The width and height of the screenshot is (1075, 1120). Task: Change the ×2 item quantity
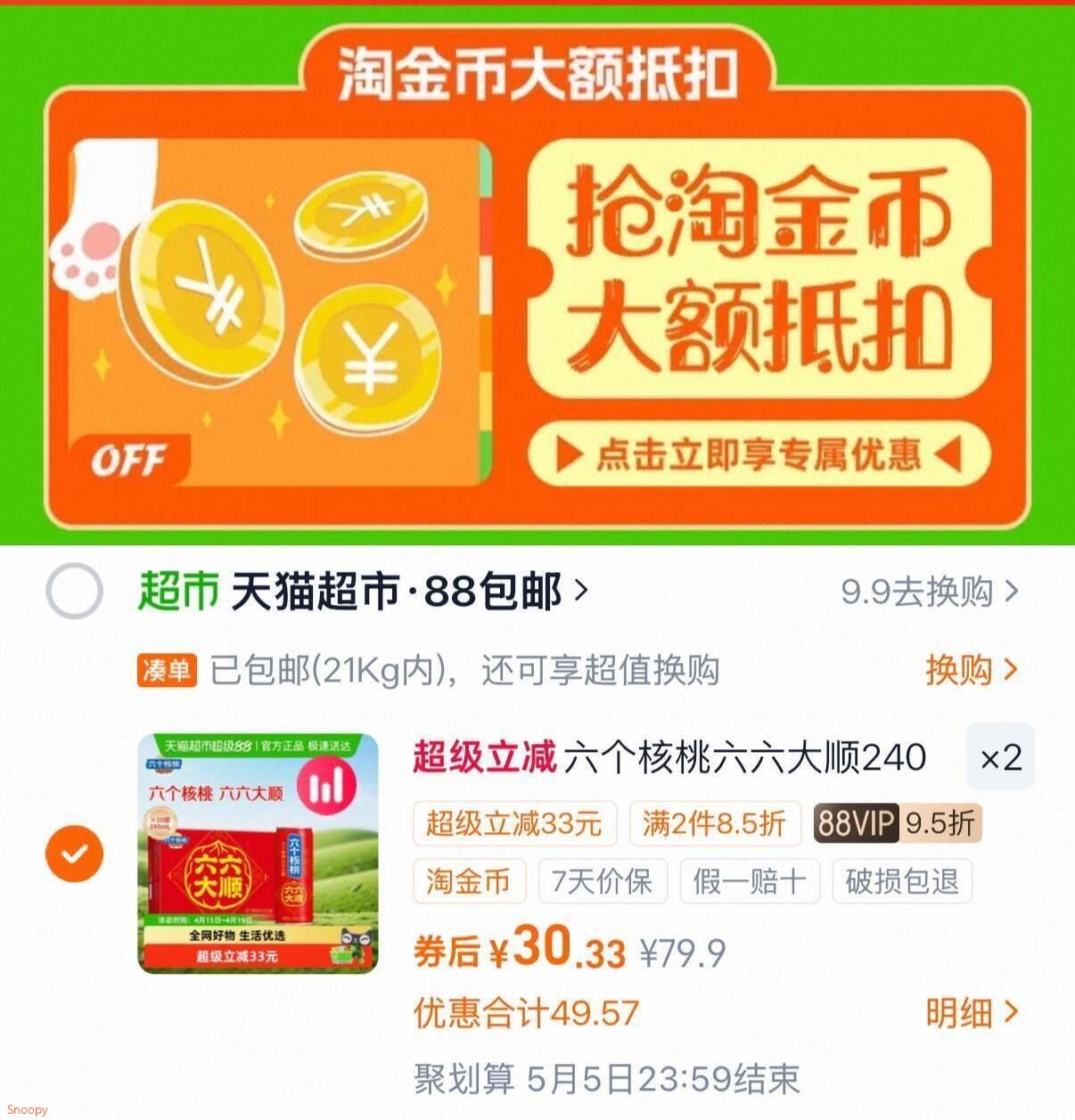pos(1000,757)
